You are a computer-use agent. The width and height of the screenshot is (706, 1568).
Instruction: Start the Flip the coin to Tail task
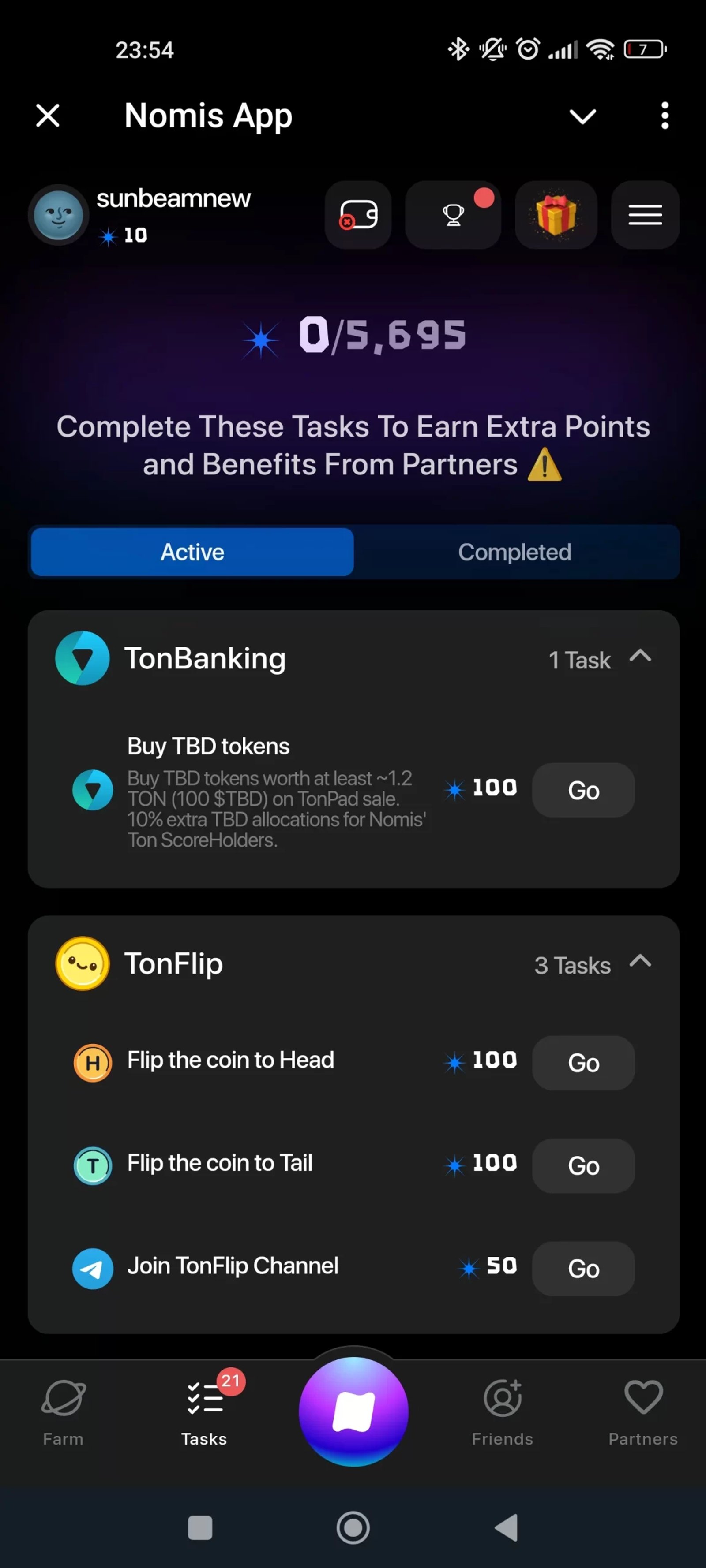tap(583, 1166)
